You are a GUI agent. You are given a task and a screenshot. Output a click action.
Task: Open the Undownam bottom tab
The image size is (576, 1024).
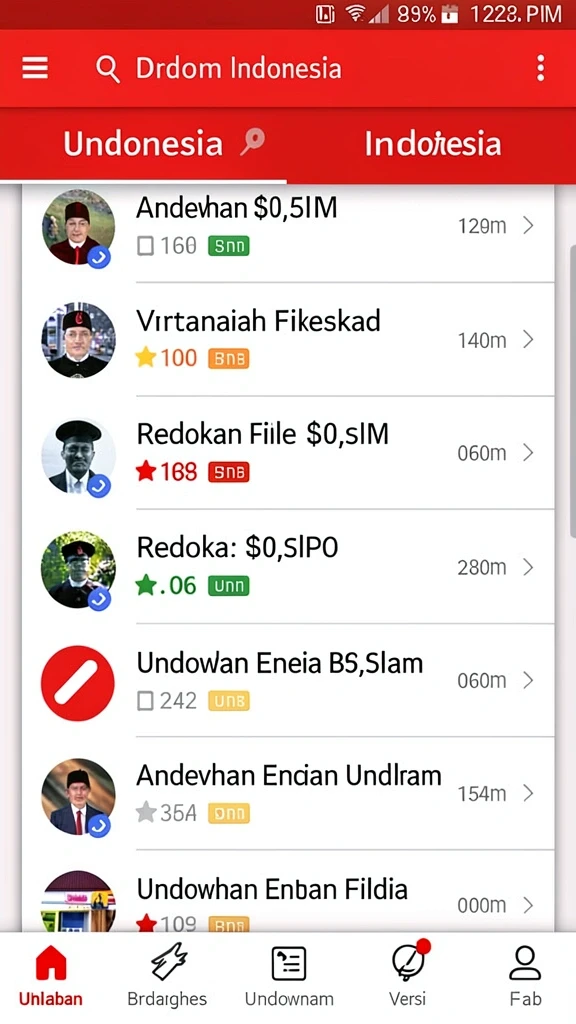click(x=289, y=976)
